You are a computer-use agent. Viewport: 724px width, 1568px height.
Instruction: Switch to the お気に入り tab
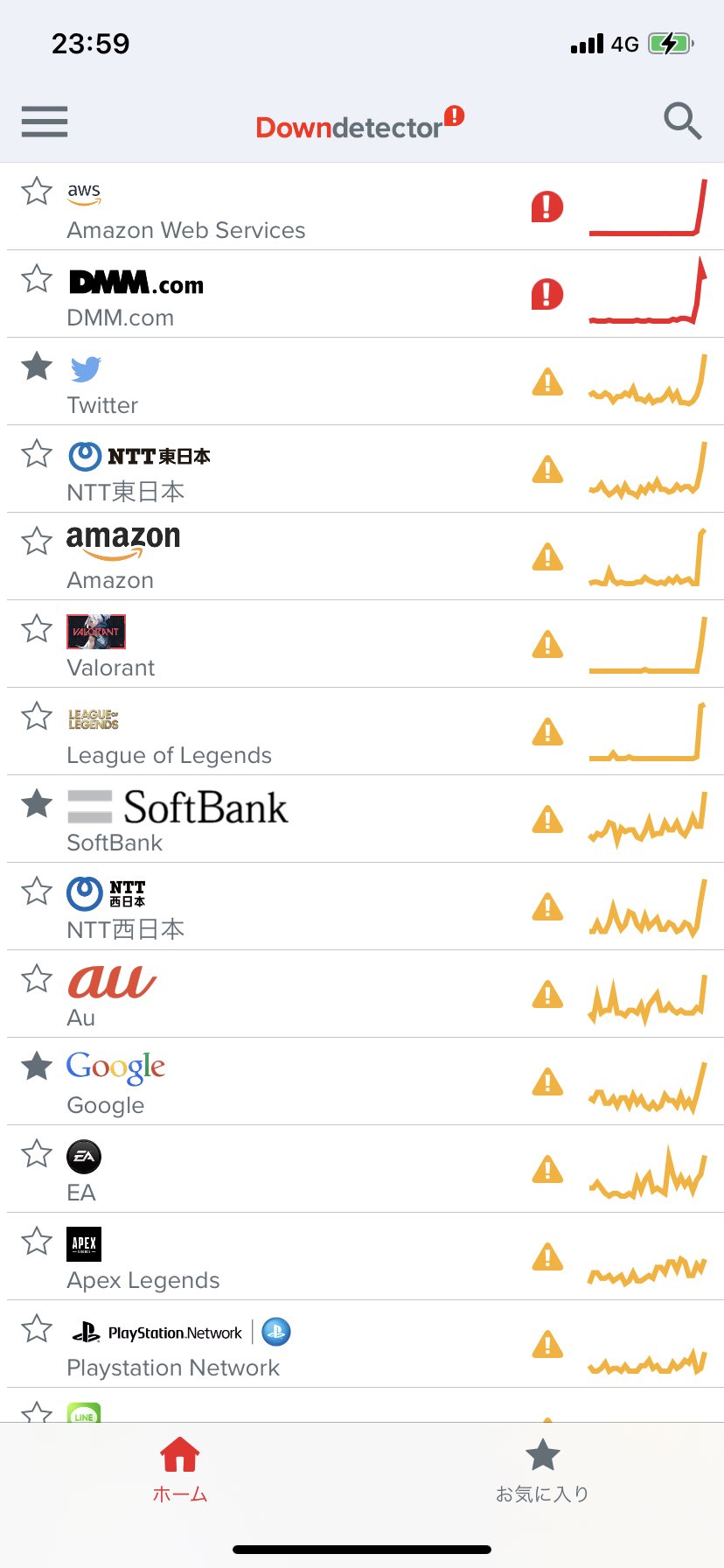point(542,1470)
